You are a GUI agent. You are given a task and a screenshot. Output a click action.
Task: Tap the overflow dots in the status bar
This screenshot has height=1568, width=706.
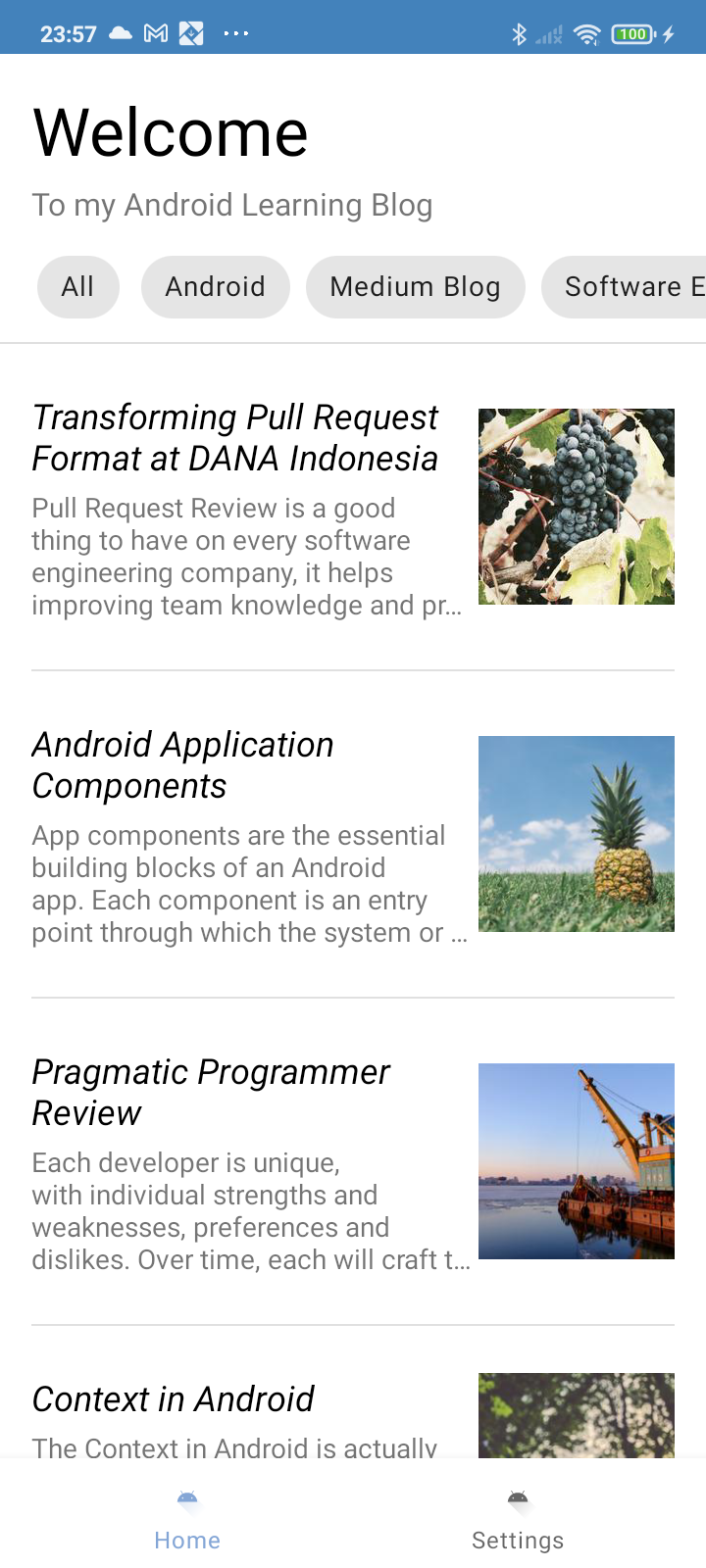tap(235, 32)
